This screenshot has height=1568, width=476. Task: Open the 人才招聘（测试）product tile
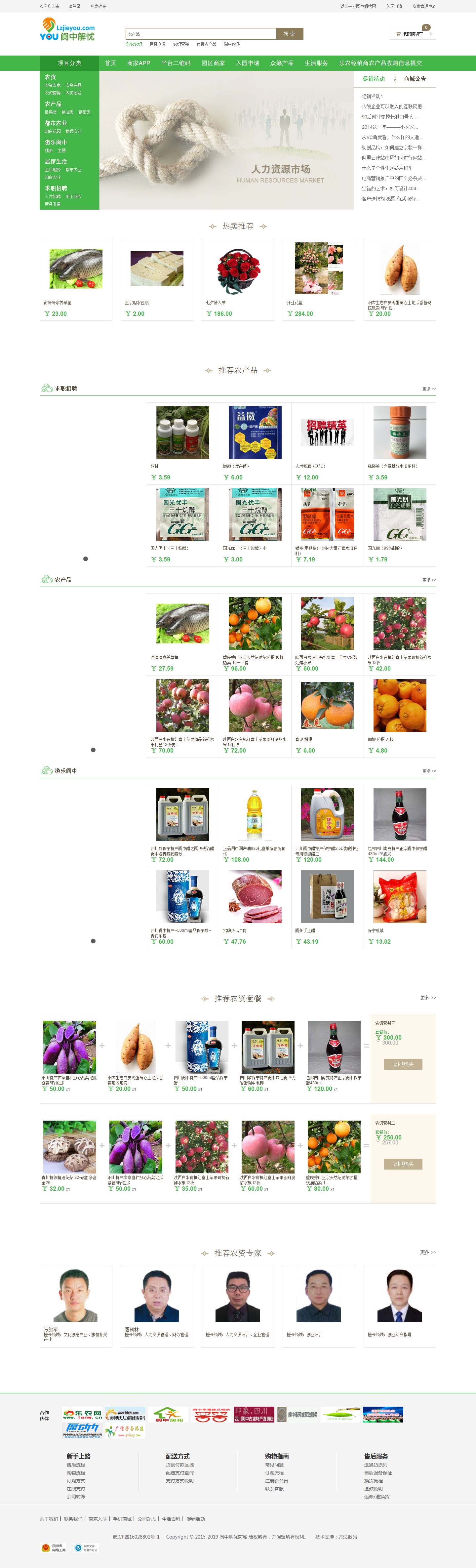327,441
